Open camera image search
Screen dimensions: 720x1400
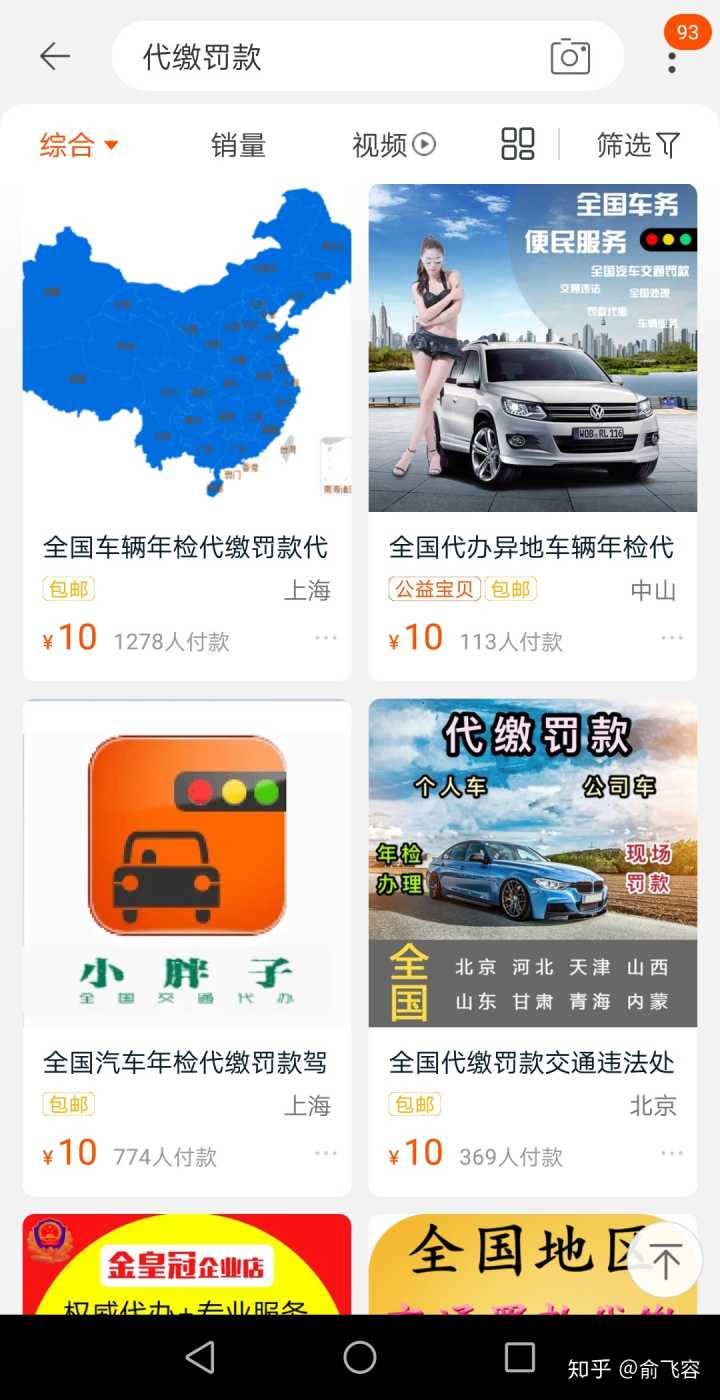[570, 57]
